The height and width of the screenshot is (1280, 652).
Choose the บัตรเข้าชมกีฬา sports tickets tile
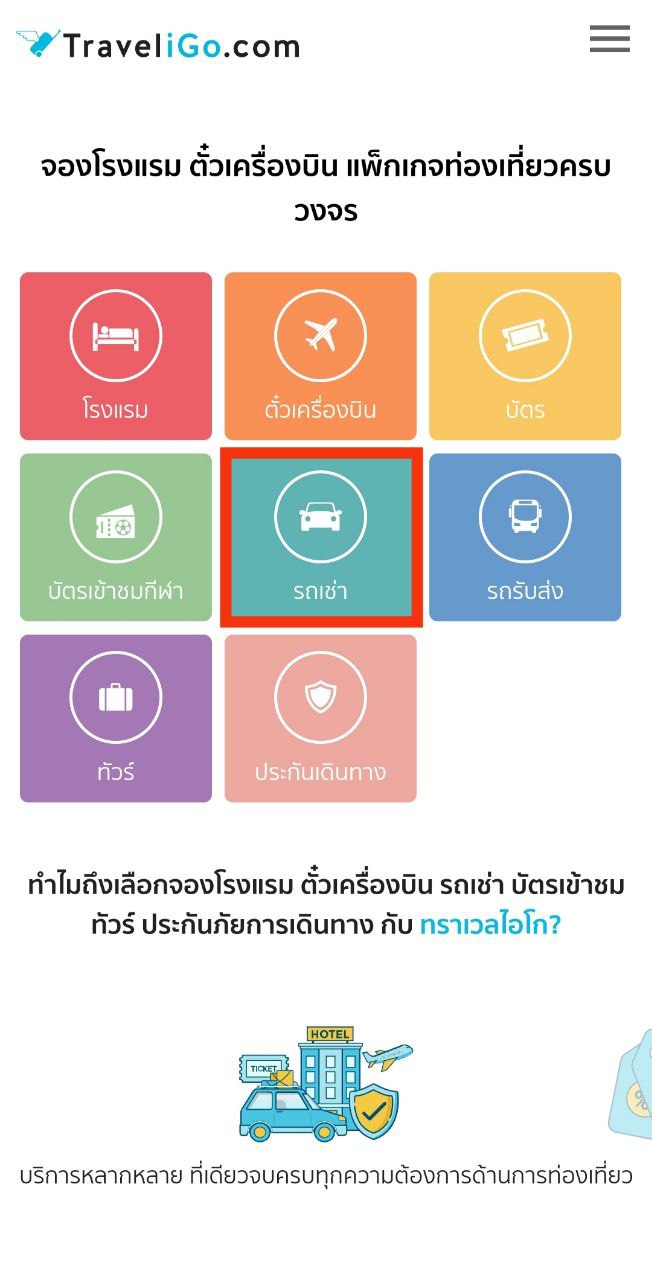pos(116,537)
